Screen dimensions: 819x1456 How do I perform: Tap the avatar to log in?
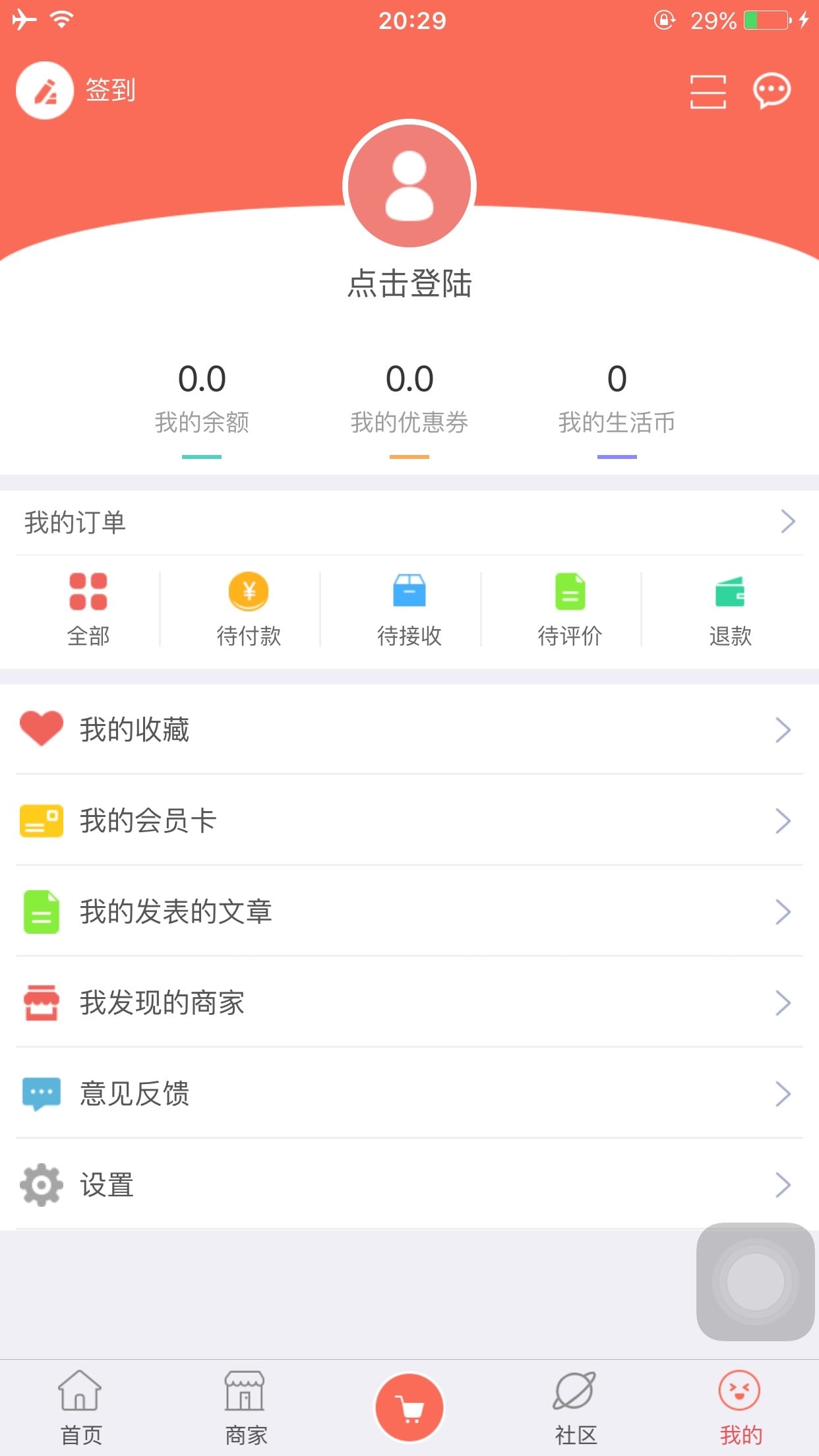409,186
